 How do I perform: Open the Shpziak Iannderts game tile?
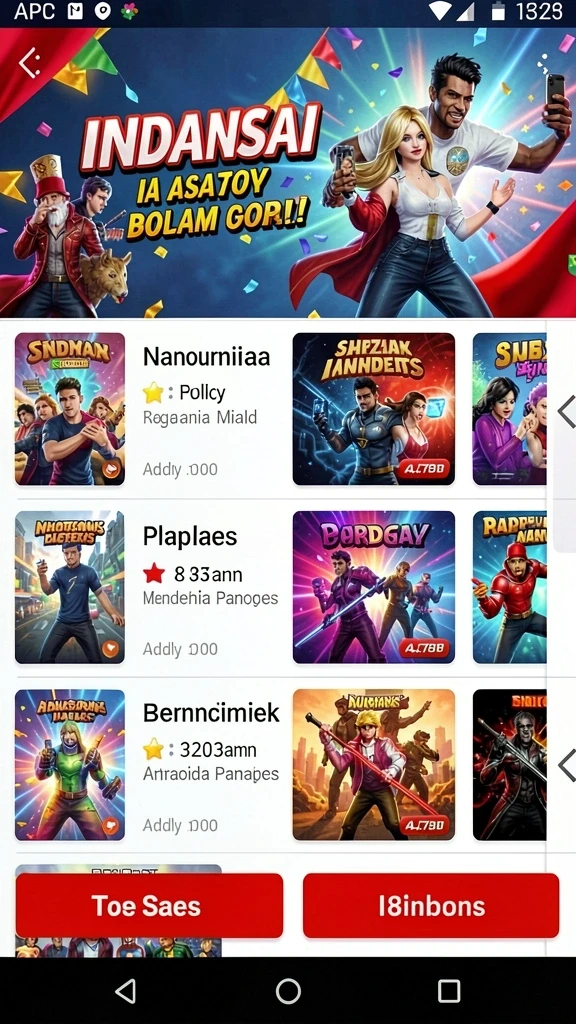pos(374,409)
